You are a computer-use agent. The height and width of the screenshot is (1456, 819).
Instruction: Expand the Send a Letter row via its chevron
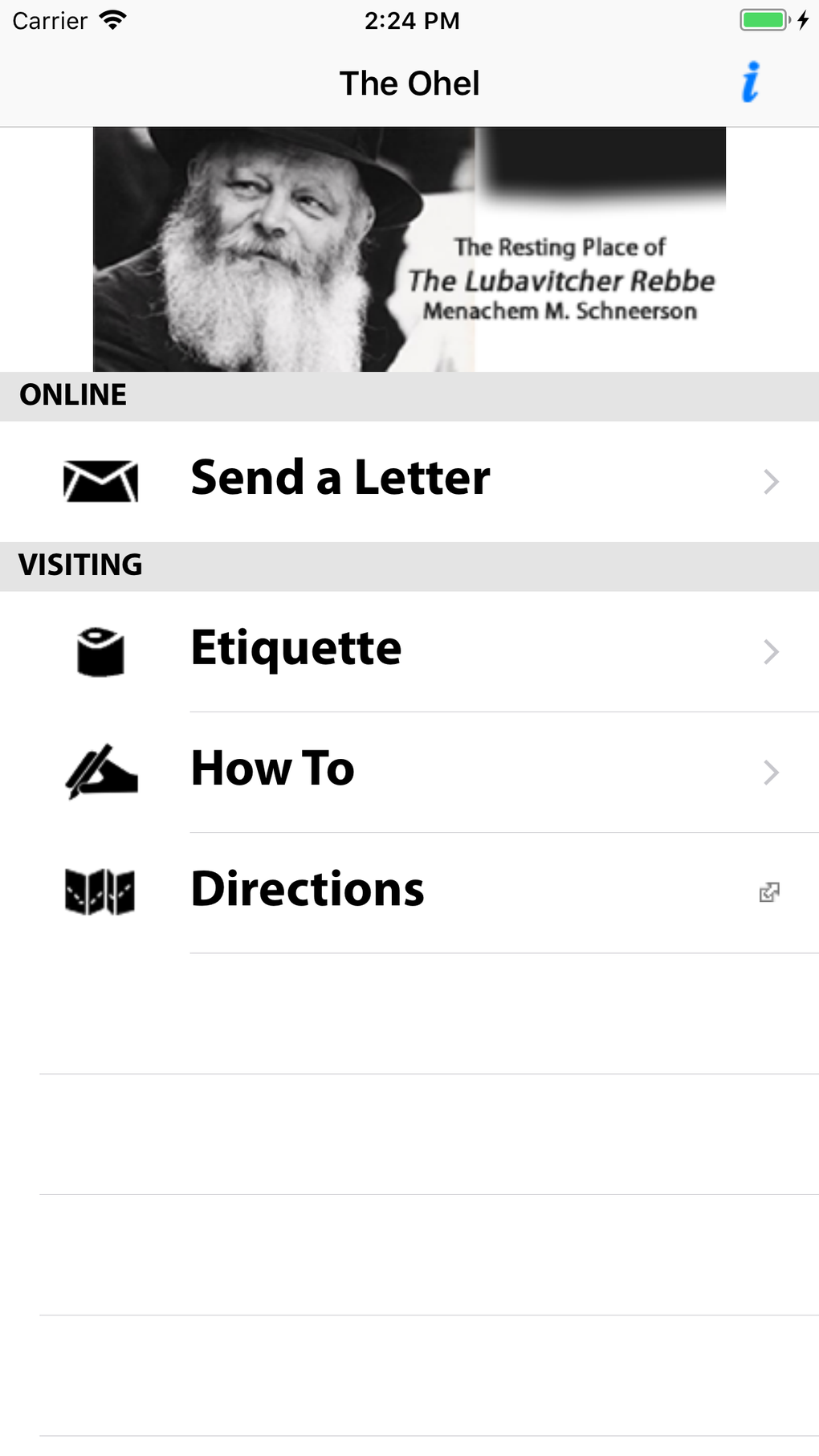[772, 480]
